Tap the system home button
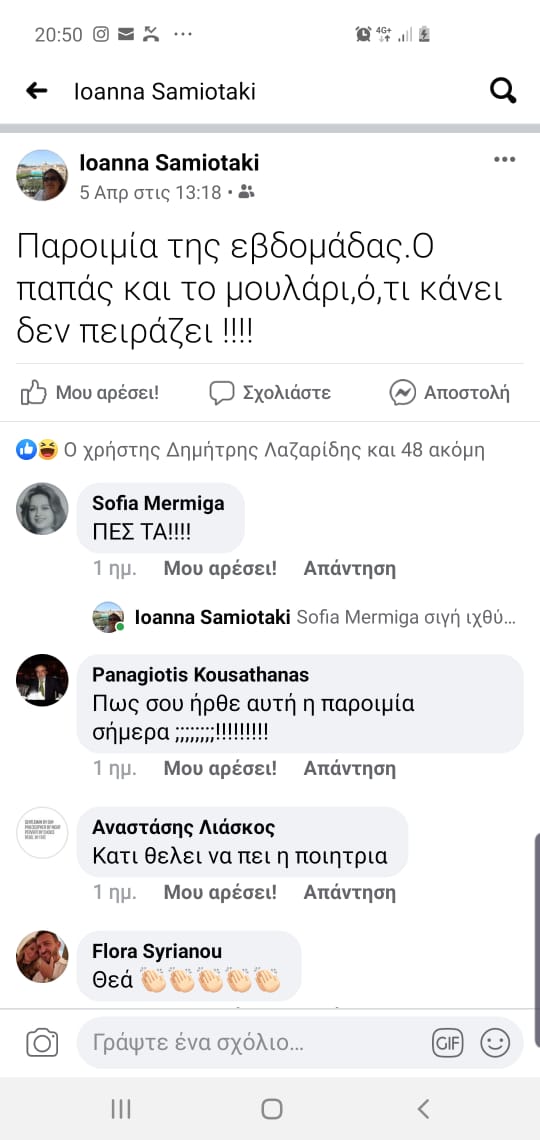Viewport: 540px width, 1140px height. click(271, 1109)
